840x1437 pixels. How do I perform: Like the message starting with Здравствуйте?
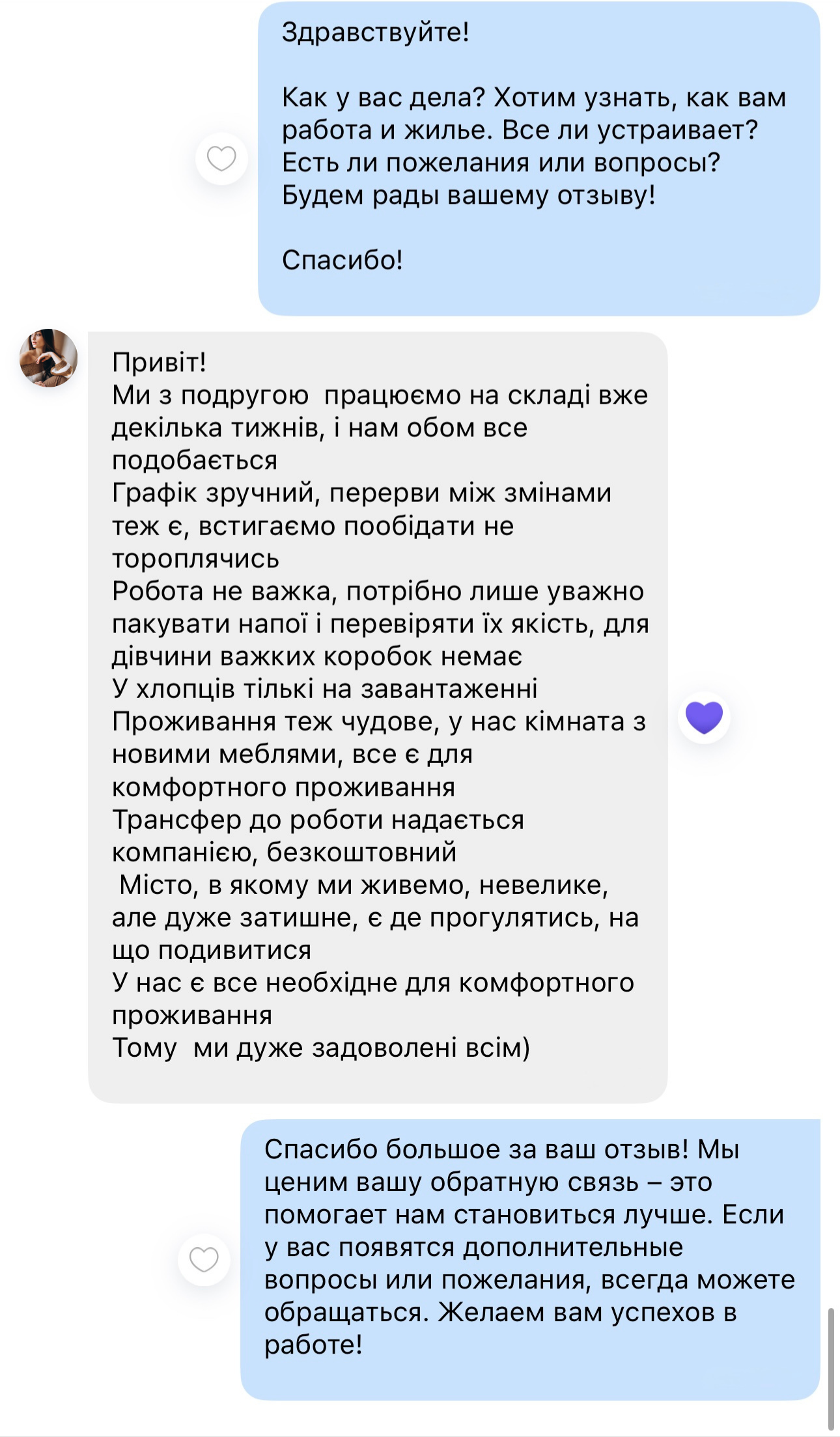[221, 159]
